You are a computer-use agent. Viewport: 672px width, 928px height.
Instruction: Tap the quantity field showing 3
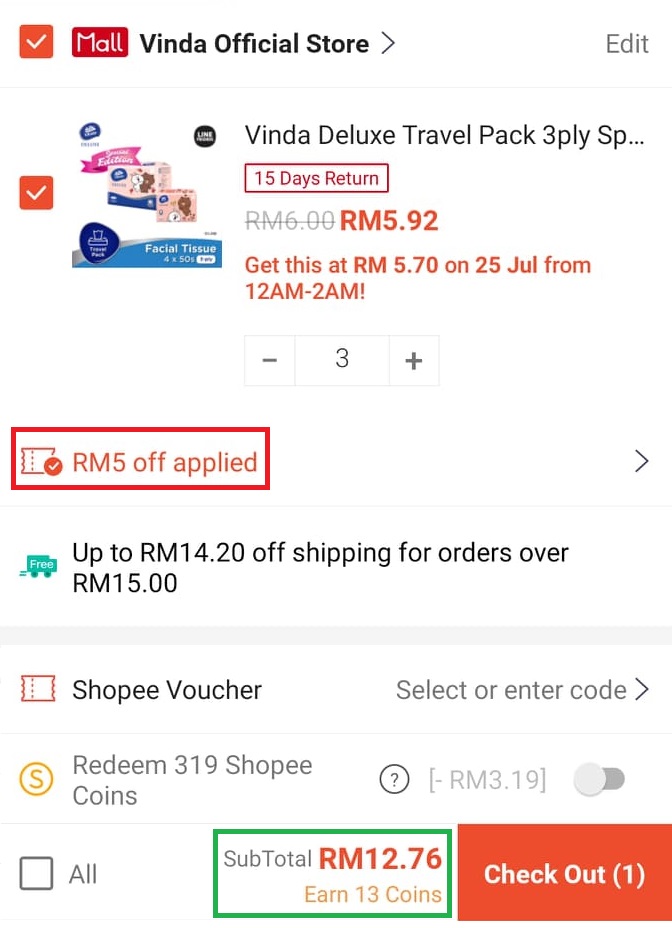341,361
